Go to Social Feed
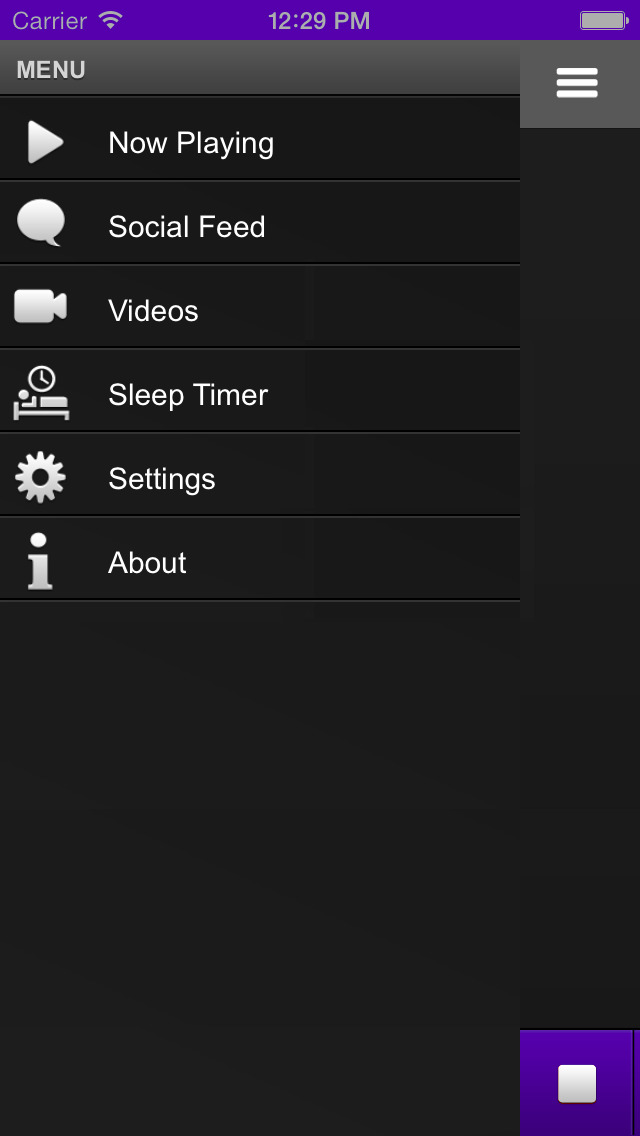Viewport: 640px width, 1136px height. [x=259, y=222]
